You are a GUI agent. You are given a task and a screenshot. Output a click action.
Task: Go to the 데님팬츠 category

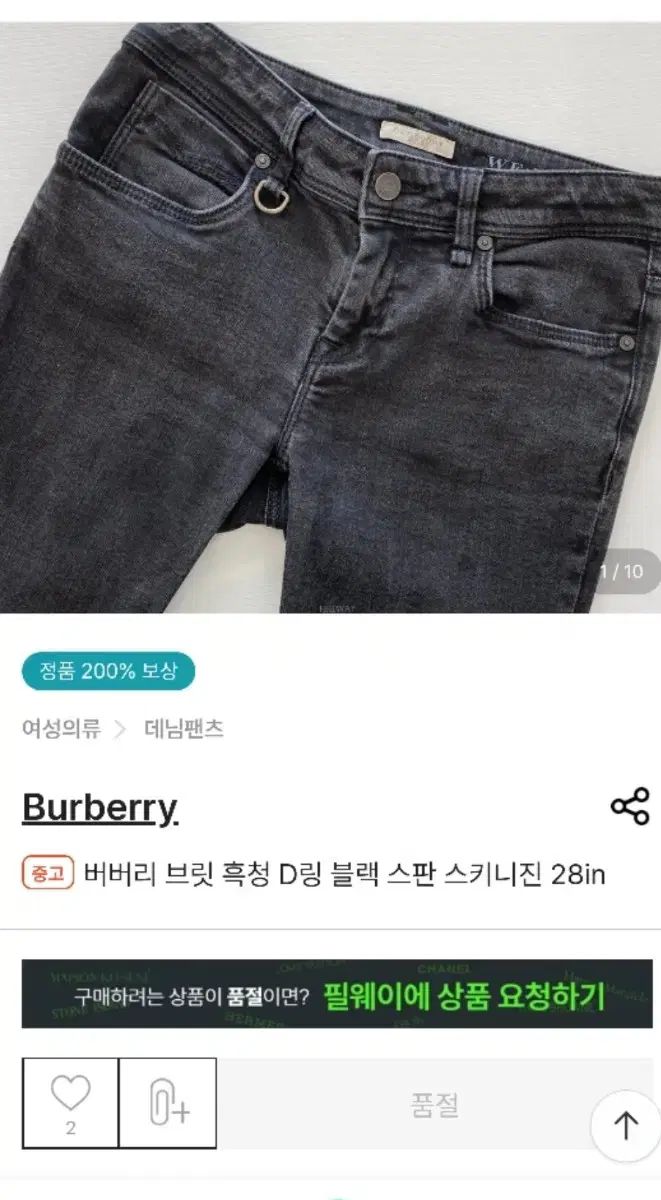click(184, 729)
